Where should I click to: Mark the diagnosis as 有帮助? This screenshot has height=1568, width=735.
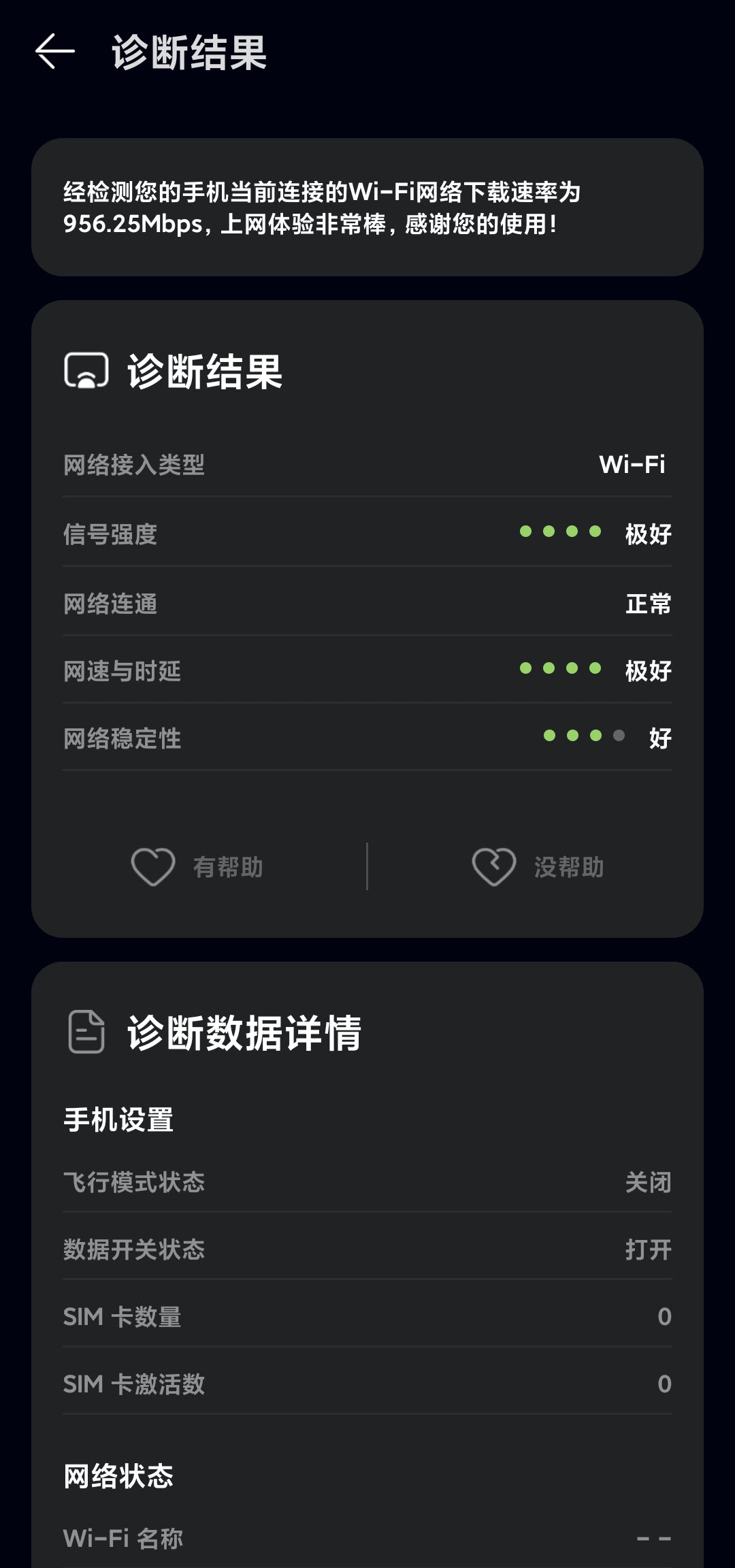(197, 867)
